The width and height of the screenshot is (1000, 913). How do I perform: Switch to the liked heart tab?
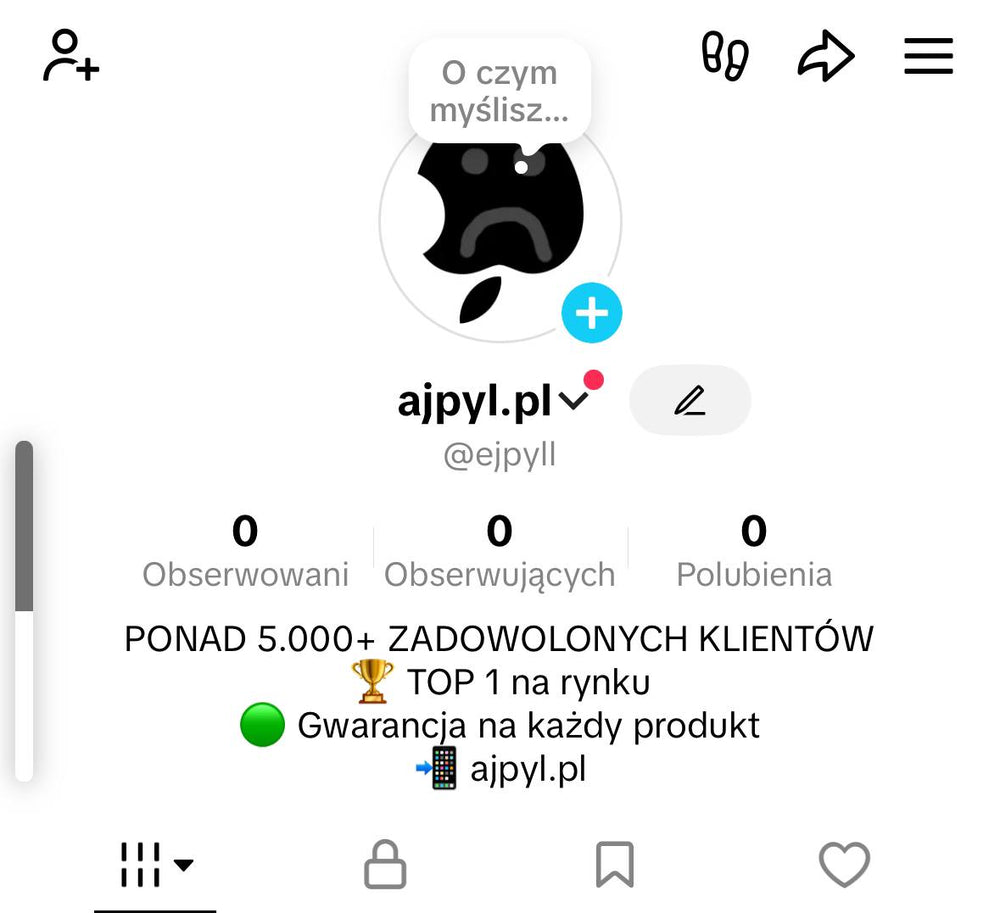click(844, 864)
